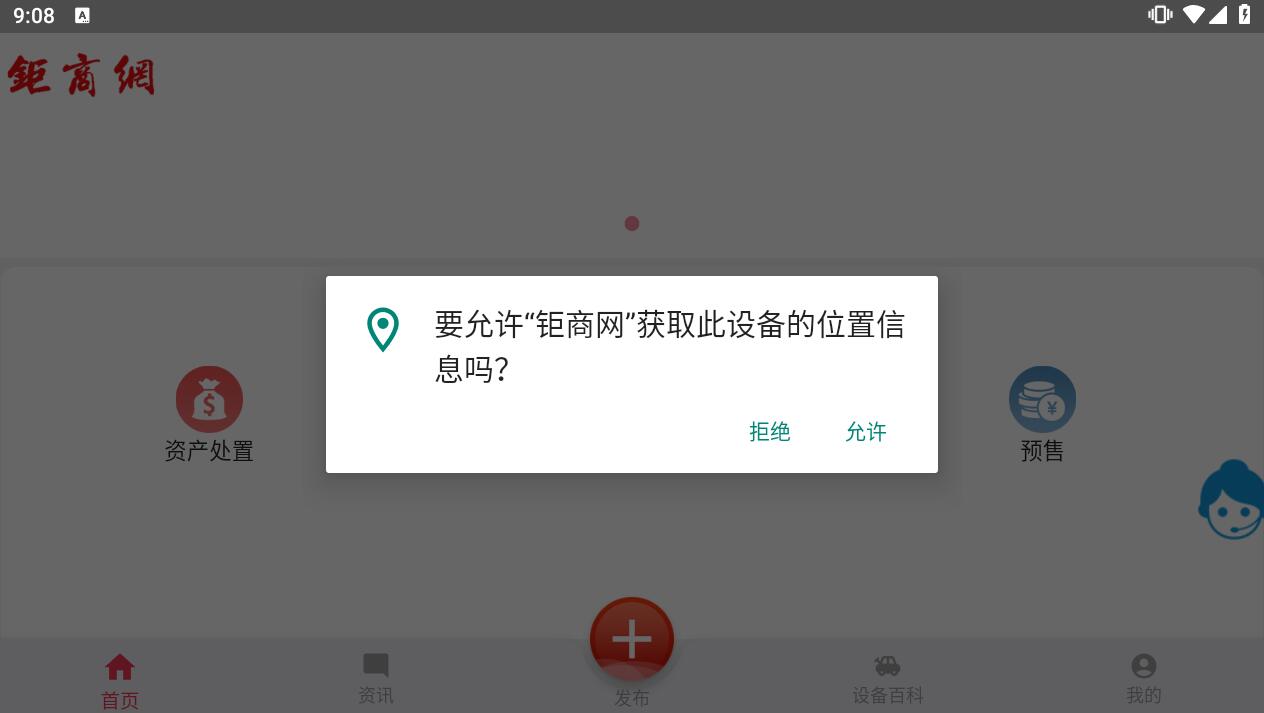Open the customer service avatar
1264x713 pixels.
click(1232, 500)
